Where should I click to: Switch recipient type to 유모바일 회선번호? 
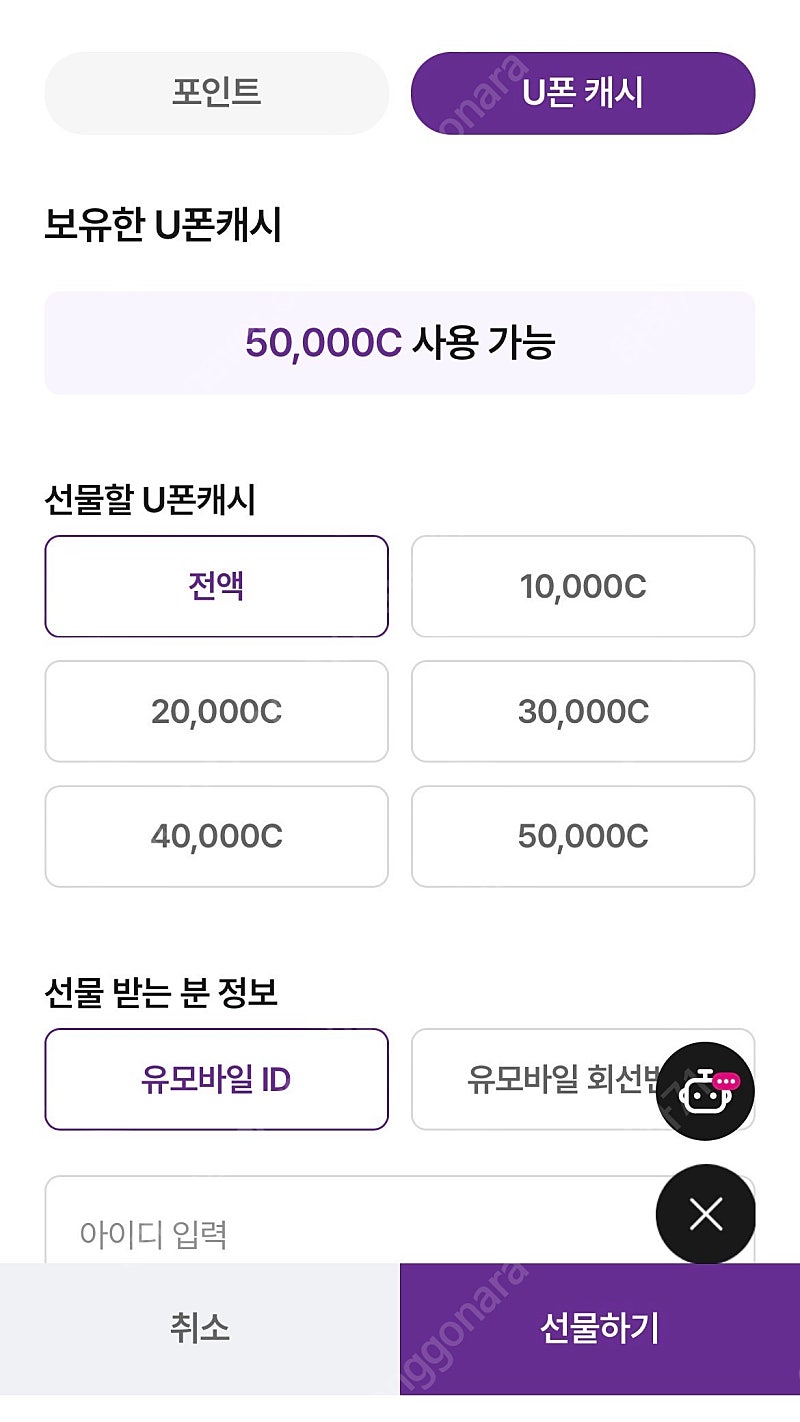click(x=540, y=1079)
